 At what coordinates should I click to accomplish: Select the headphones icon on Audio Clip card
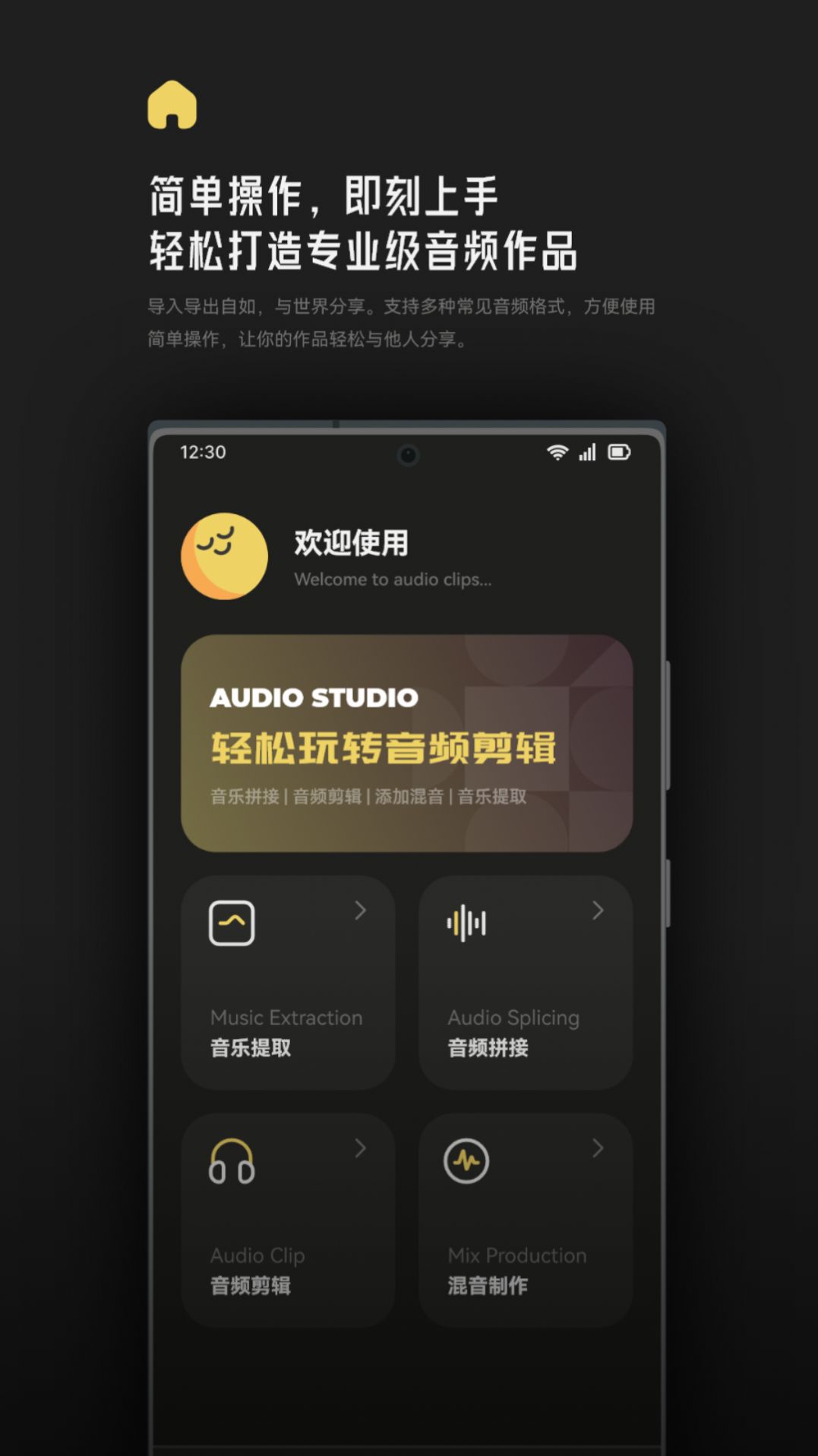tap(232, 1160)
